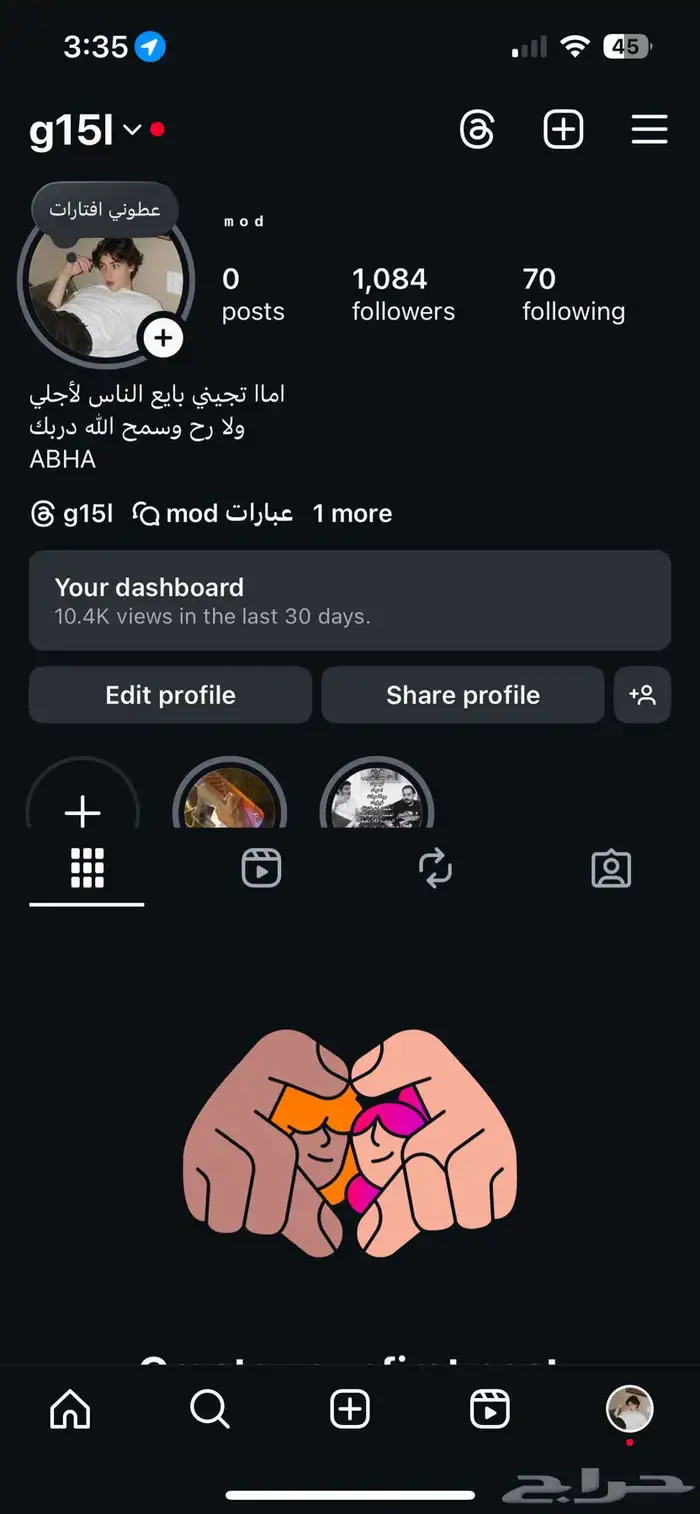Open the hamburger menu
The height and width of the screenshot is (1514, 700).
[649, 130]
